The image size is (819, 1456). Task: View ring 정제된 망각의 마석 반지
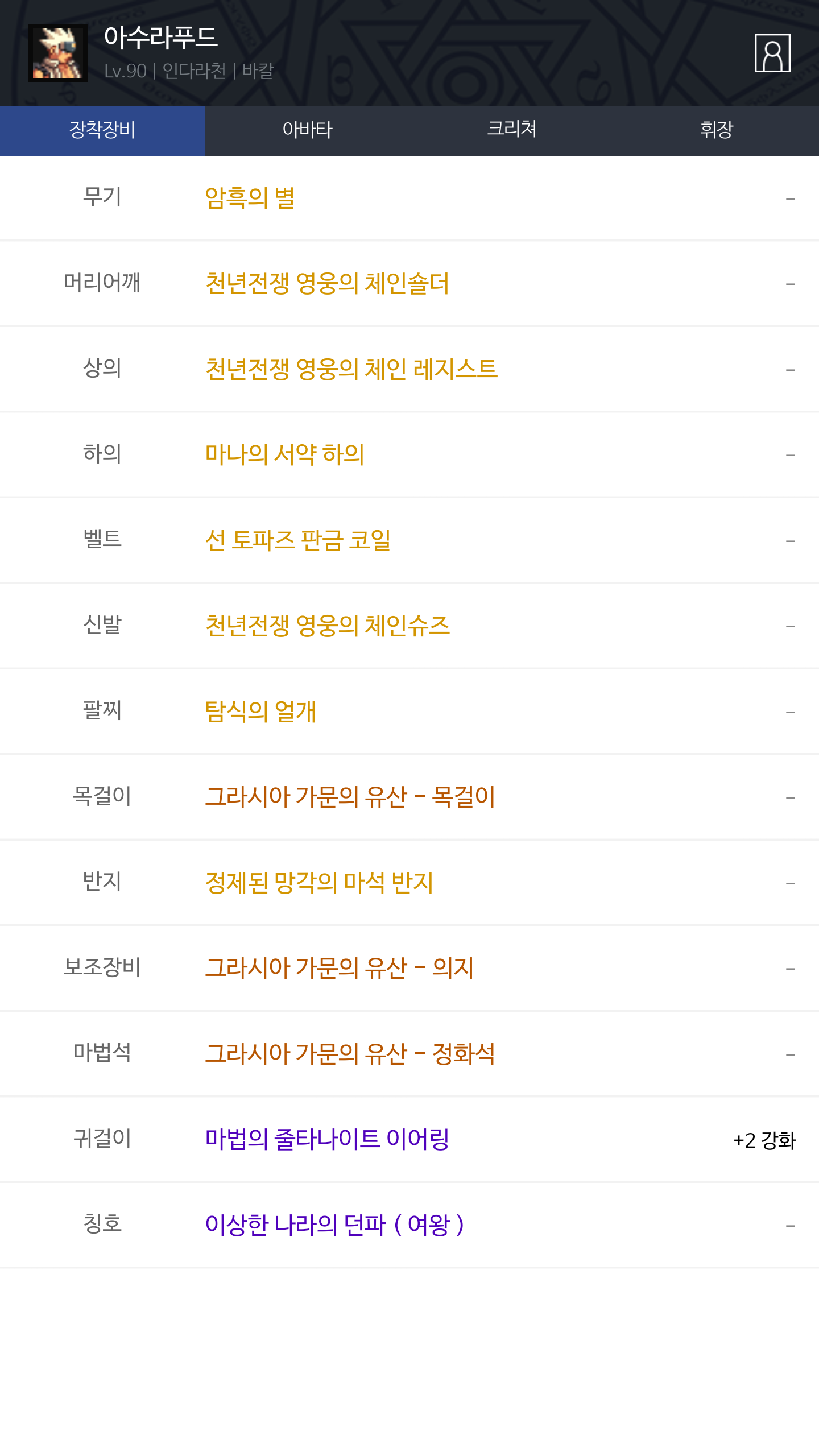[319, 883]
